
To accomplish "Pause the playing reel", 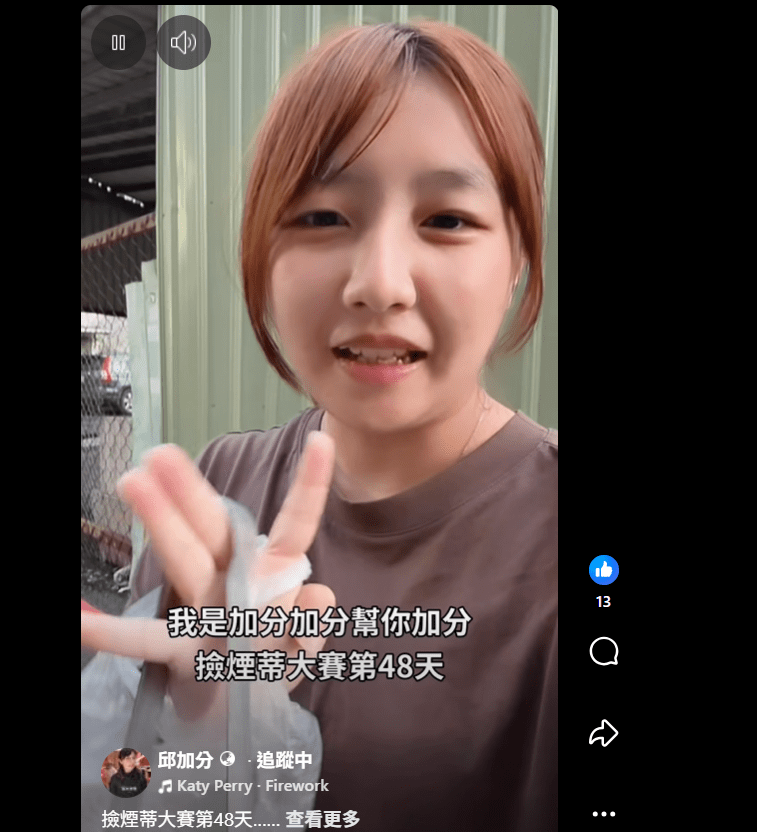I will [119, 43].
